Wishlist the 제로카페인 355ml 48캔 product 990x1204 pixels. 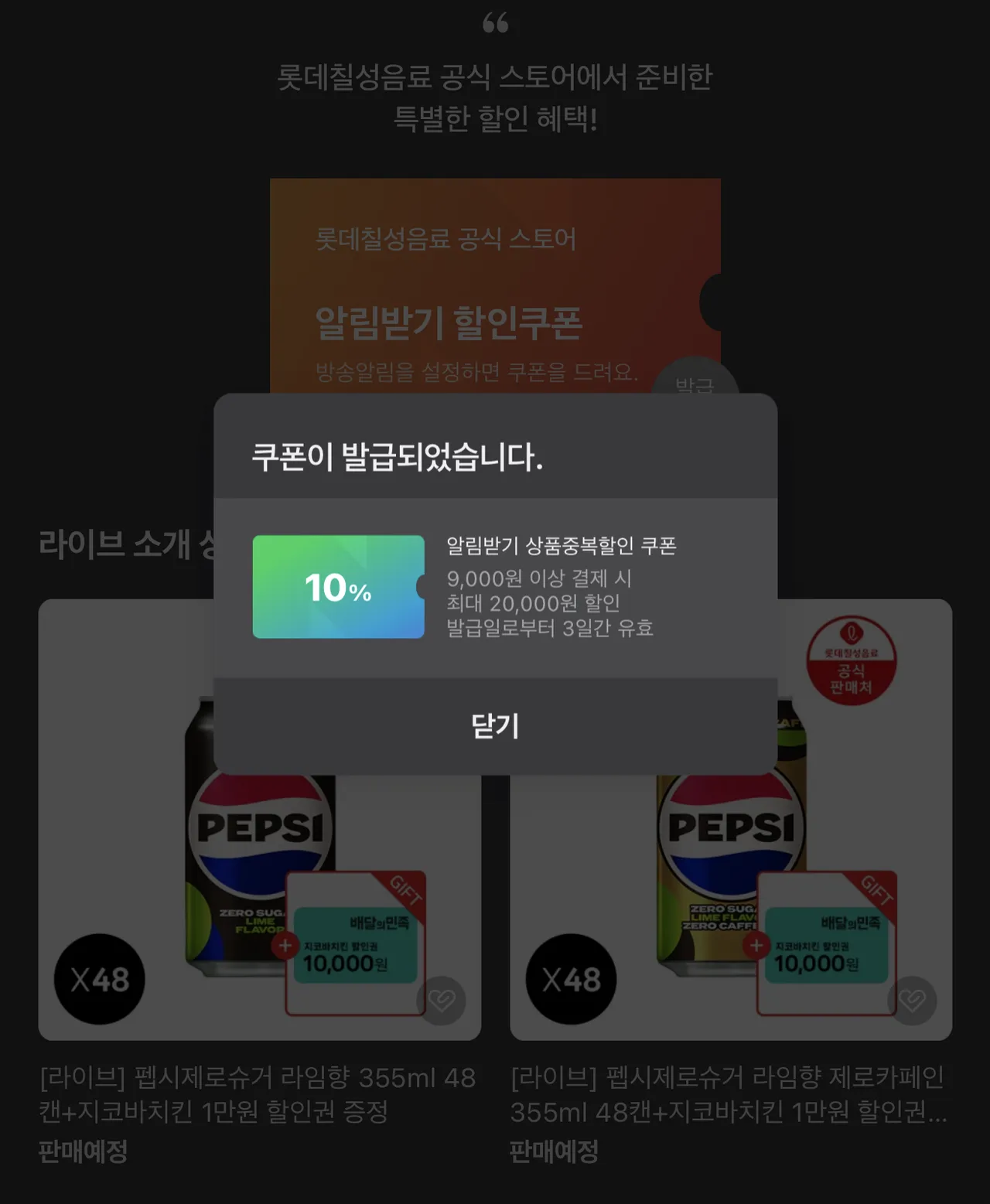(x=913, y=1001)
